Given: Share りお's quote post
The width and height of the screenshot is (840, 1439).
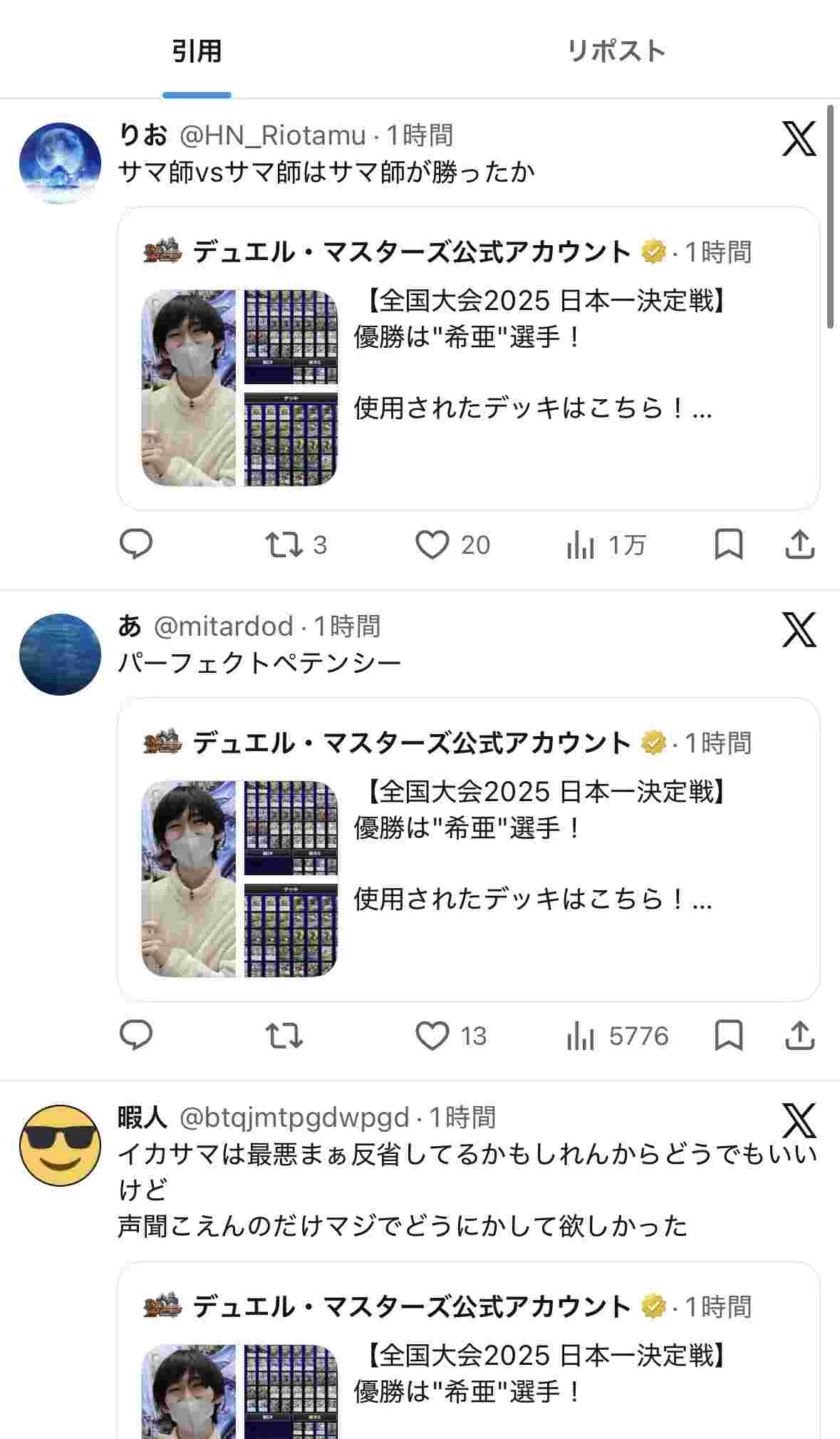Looking at the screenshot, I should click(x=799, y=545).
